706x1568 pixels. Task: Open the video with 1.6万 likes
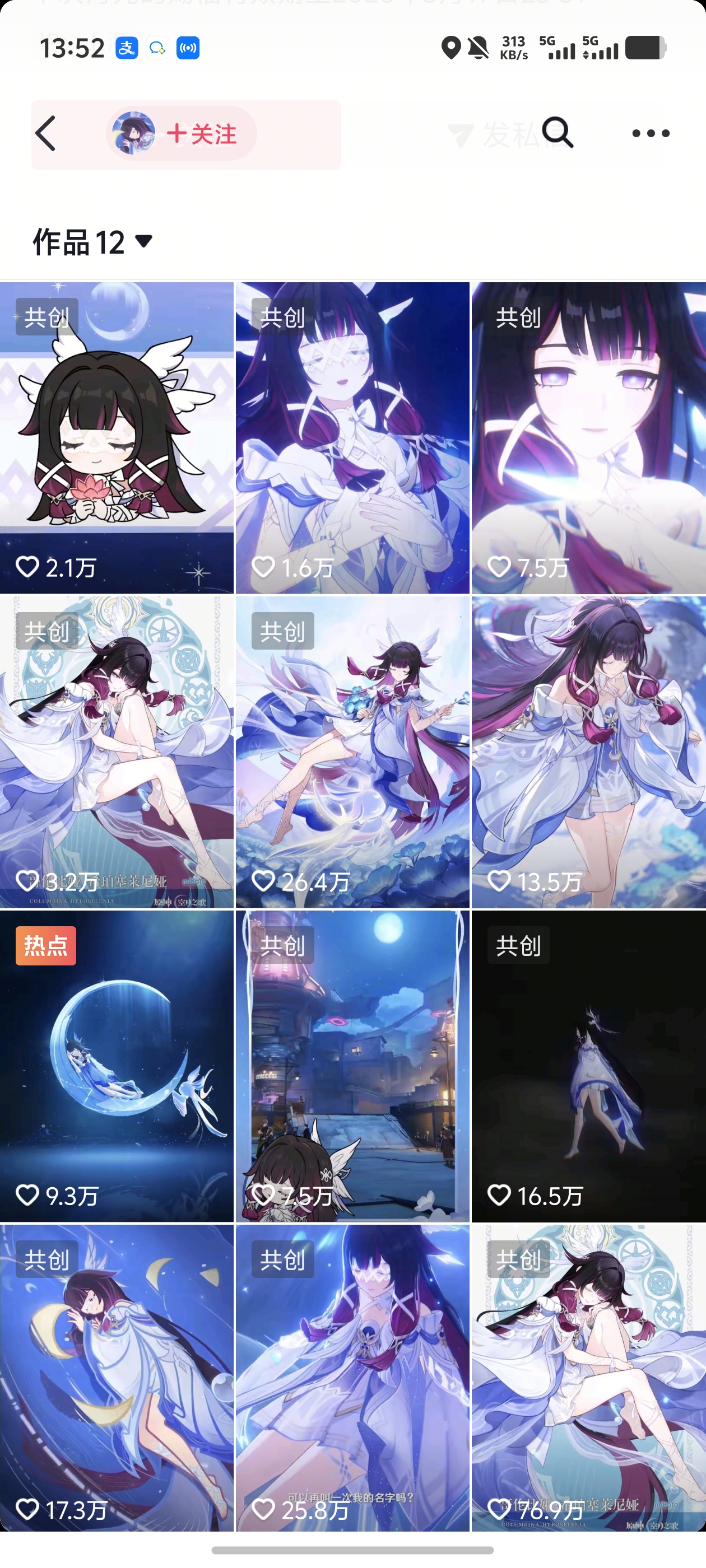[x=352, y=437]
